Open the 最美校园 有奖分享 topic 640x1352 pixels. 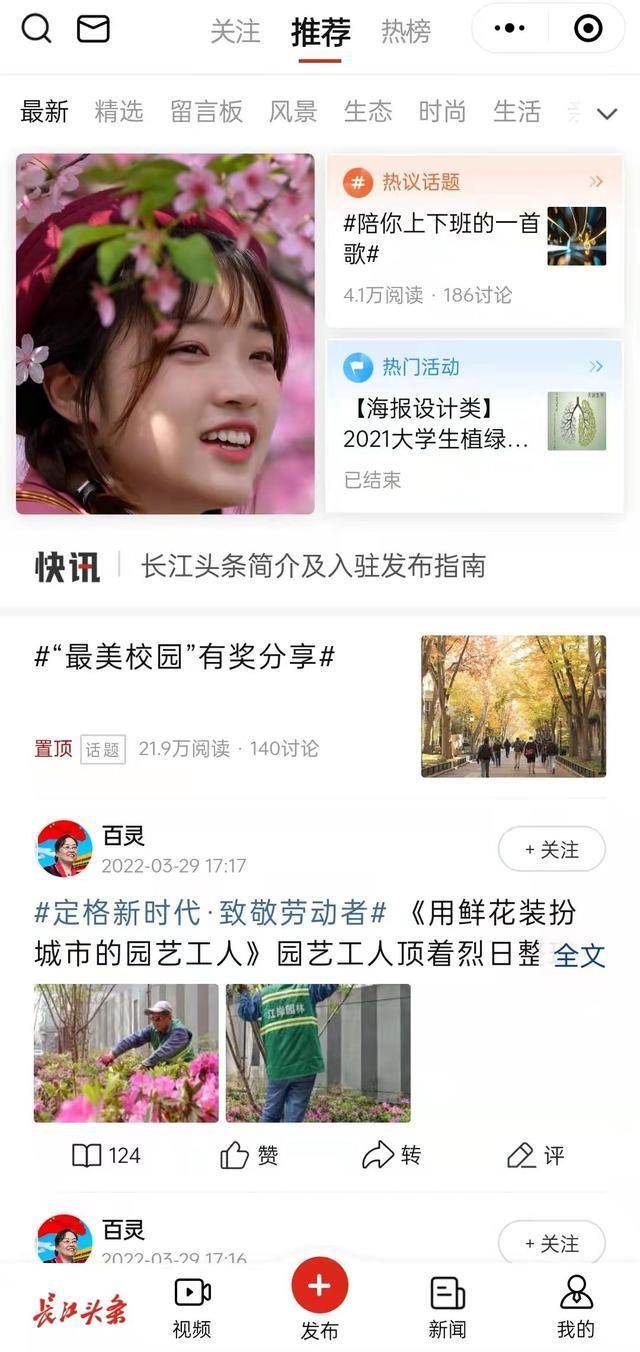point(185,657)
